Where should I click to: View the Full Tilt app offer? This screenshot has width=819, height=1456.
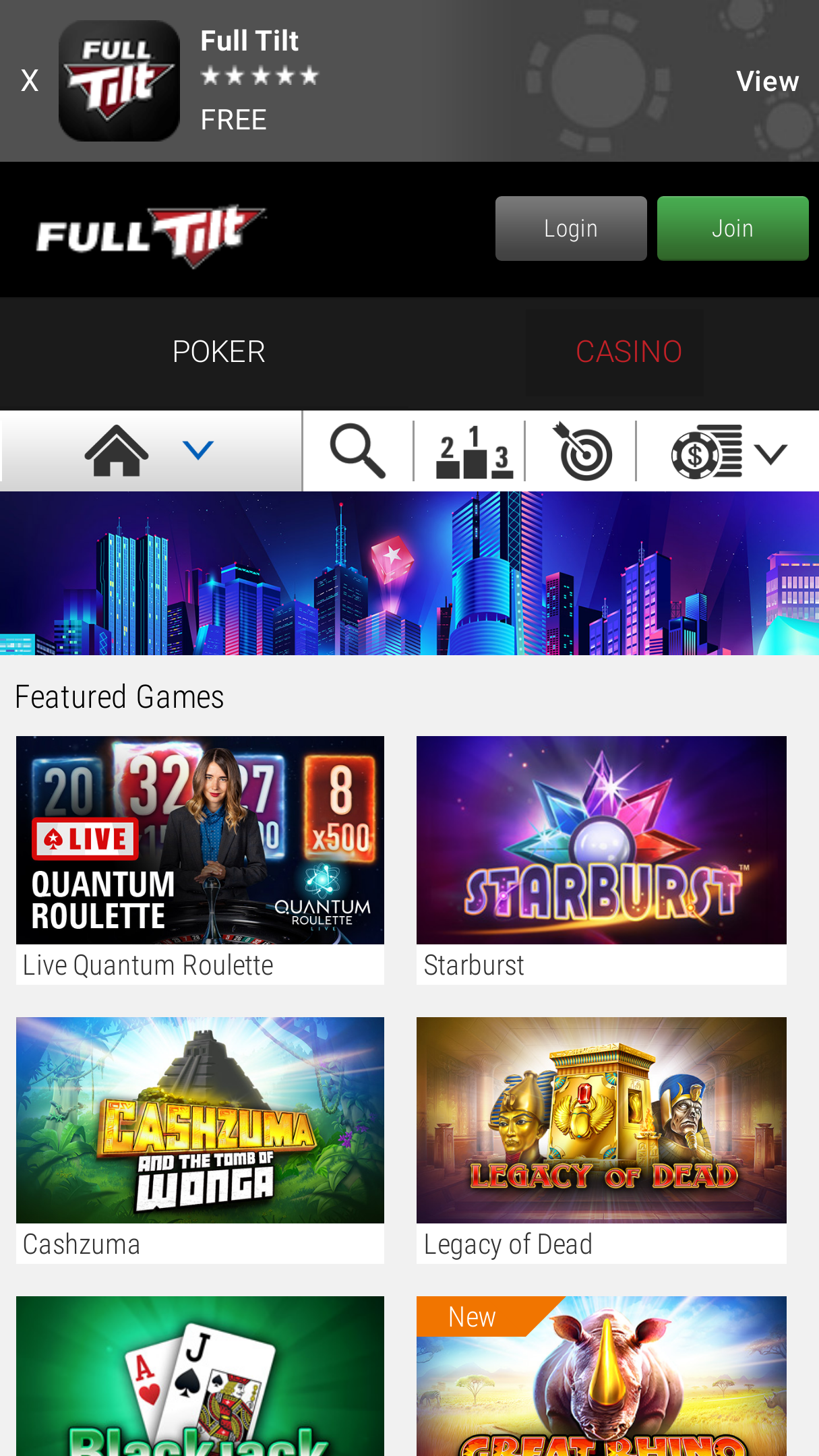click(x=767, y=82)
